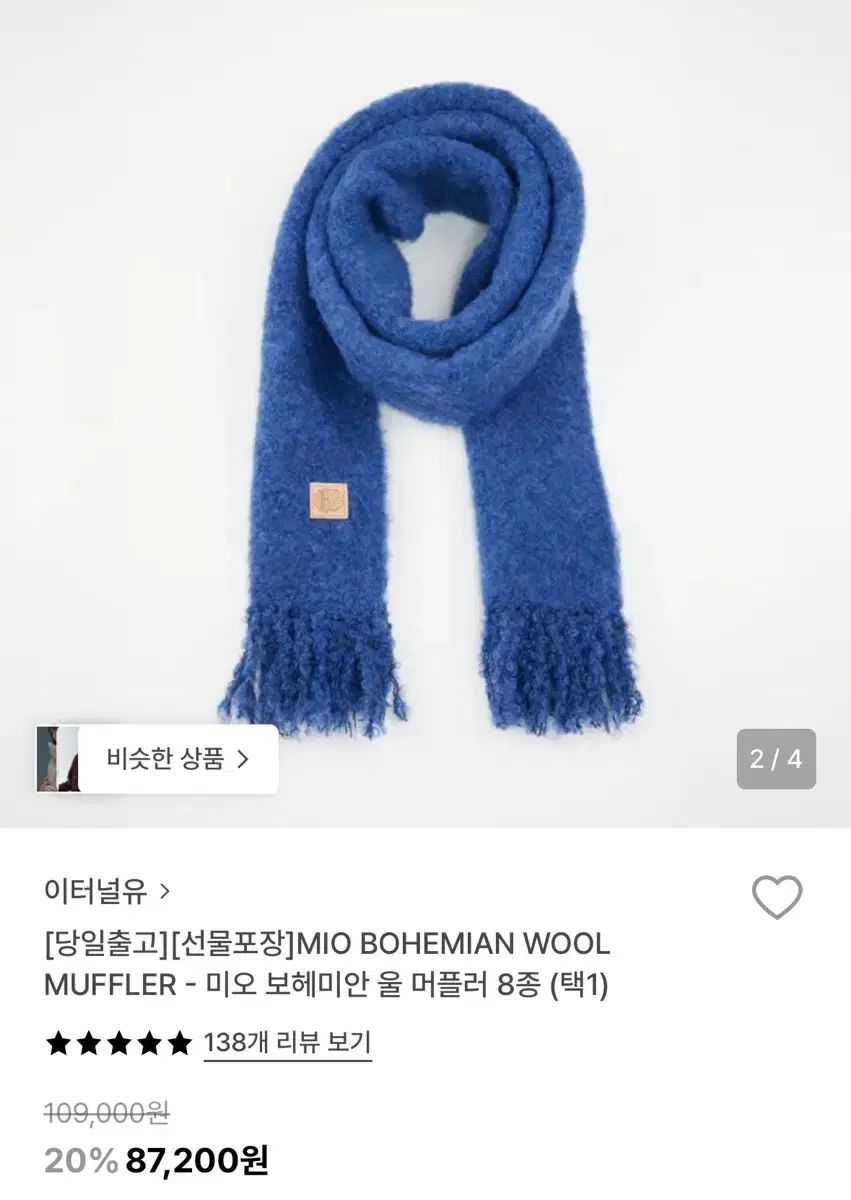Add this muffler to wishlist with the heart

pos(777,897)
